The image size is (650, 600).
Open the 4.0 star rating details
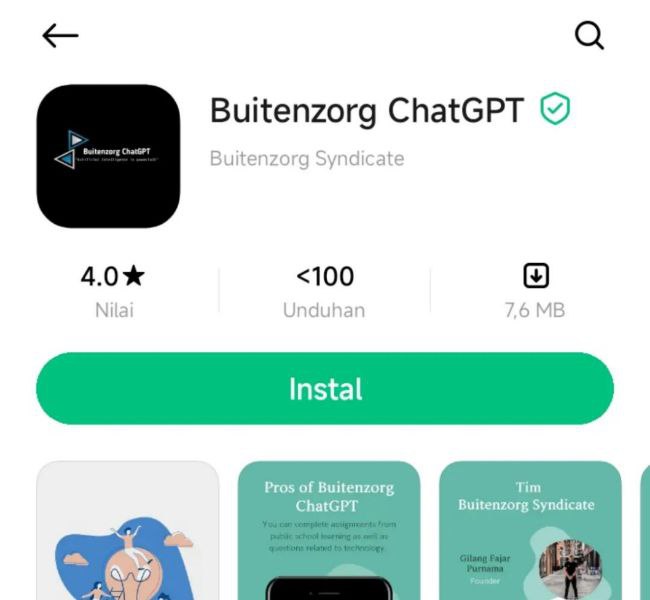click(x=113, y=290)
